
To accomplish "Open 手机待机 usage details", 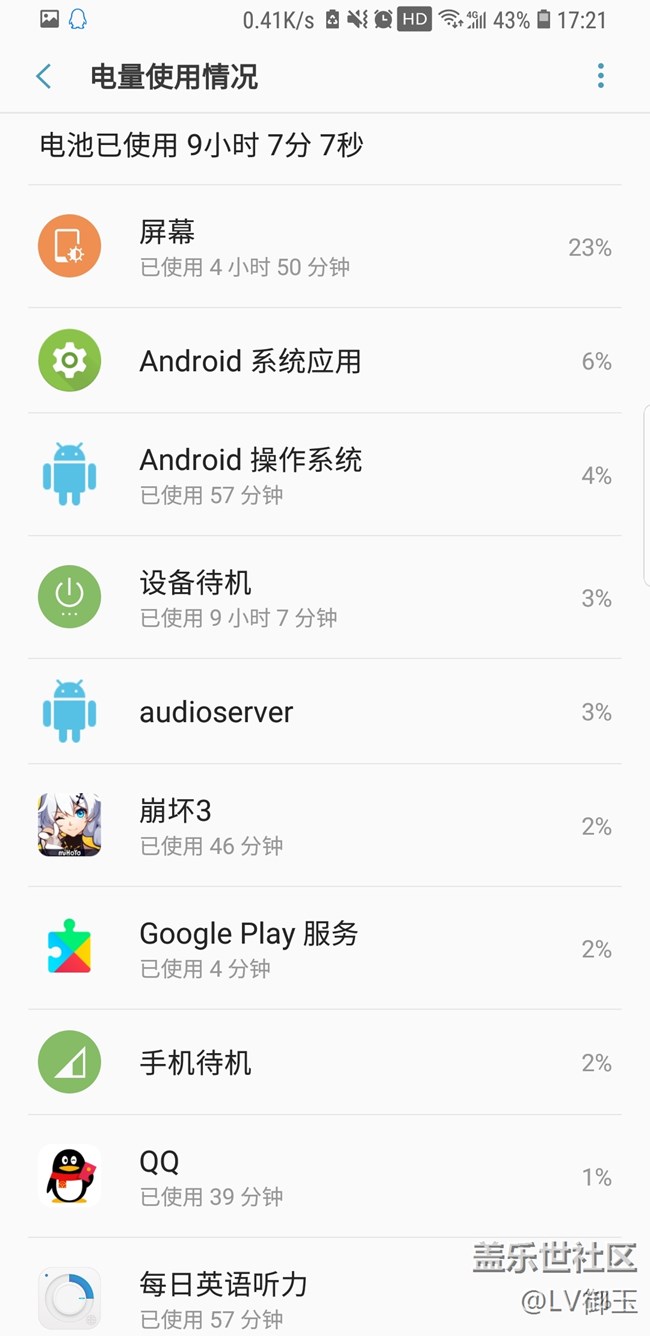I will 324,1062.
